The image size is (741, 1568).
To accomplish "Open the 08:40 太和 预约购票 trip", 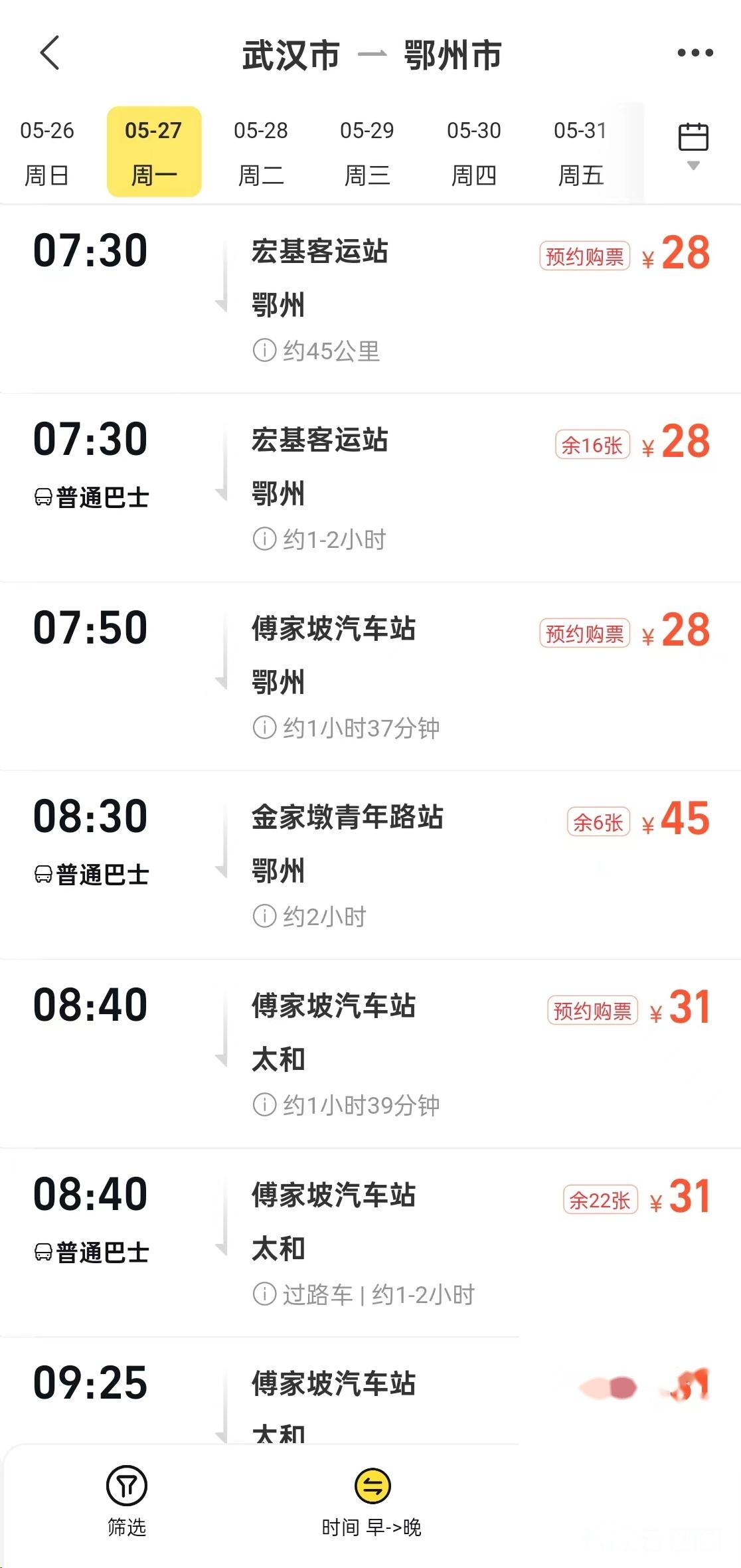I will (x=370, y=1053).
